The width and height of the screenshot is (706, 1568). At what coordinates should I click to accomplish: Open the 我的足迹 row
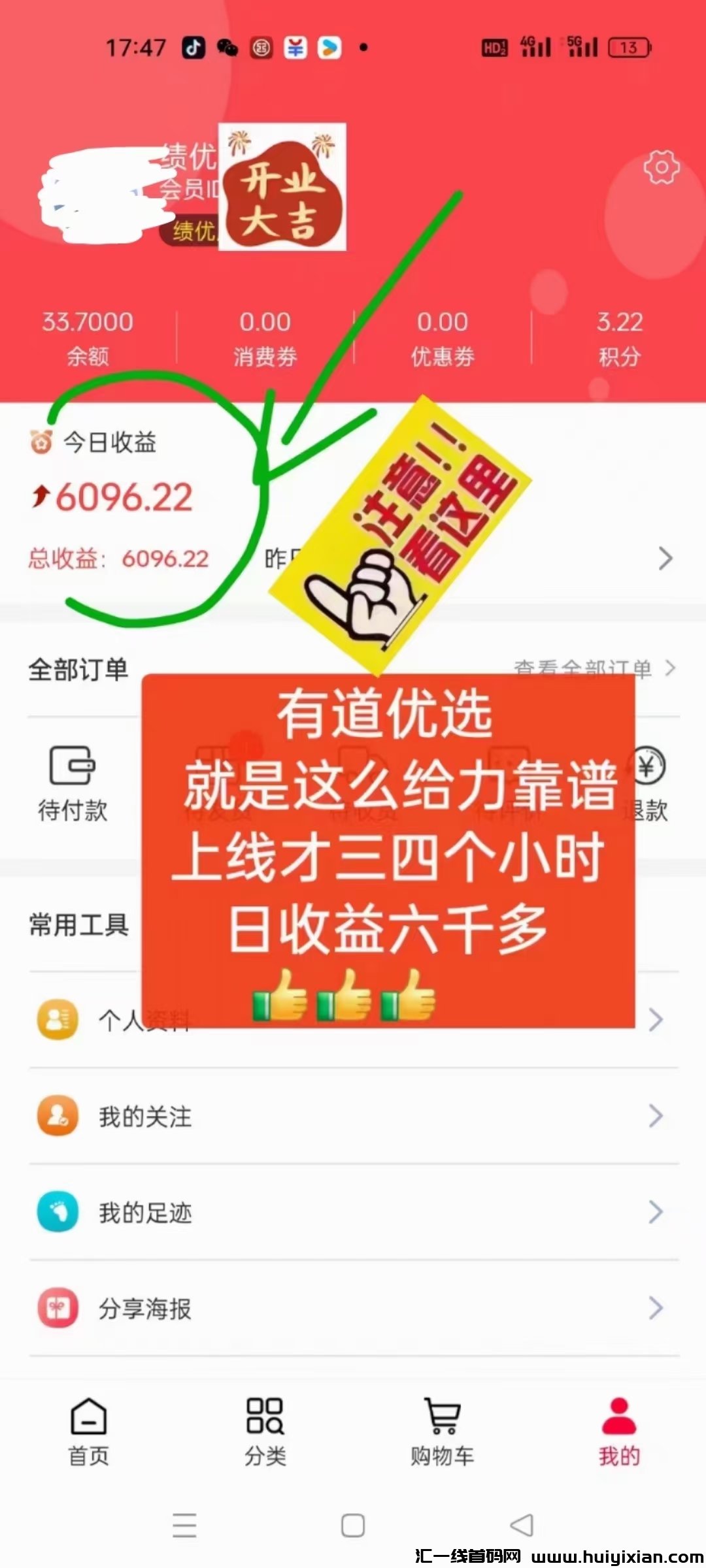353,1212
